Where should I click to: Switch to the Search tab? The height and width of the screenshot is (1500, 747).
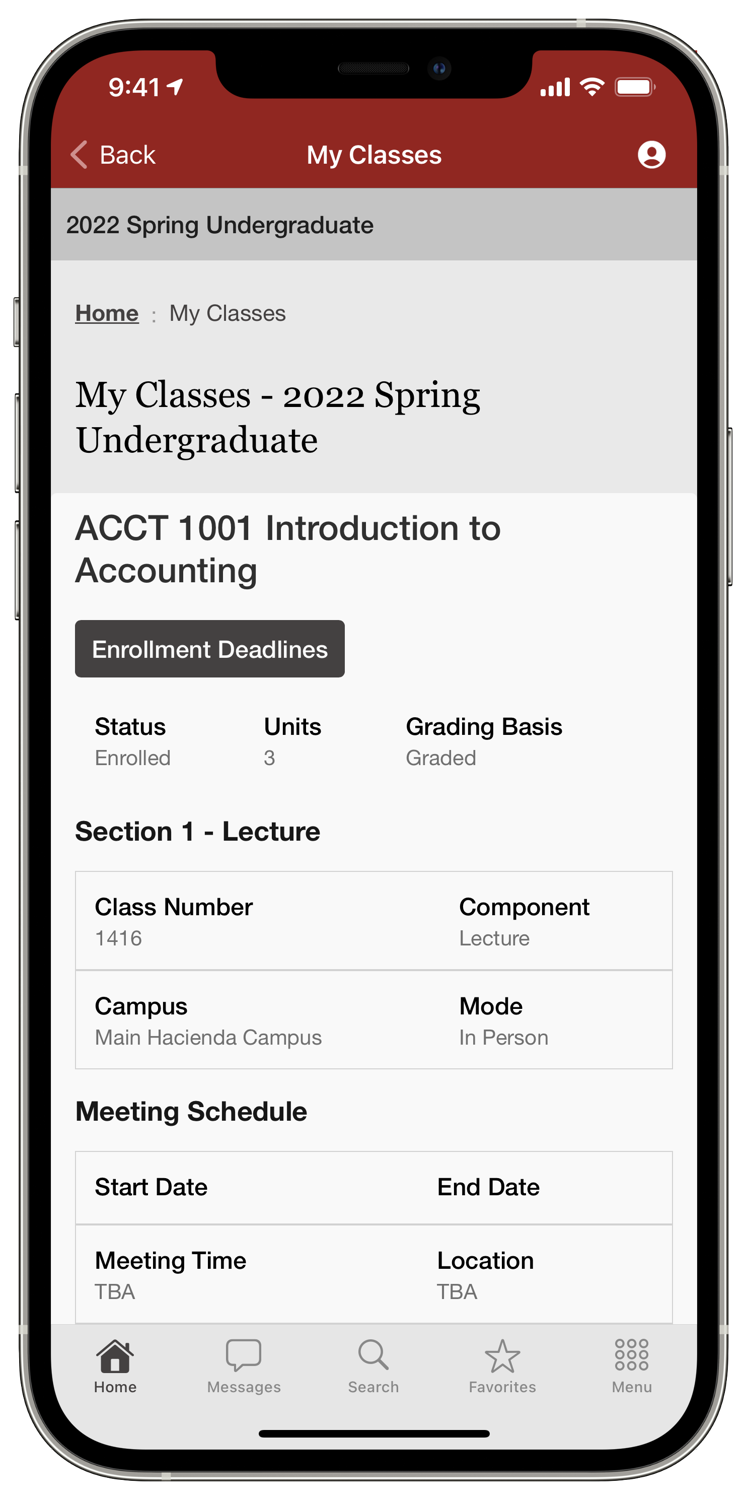373,1366
